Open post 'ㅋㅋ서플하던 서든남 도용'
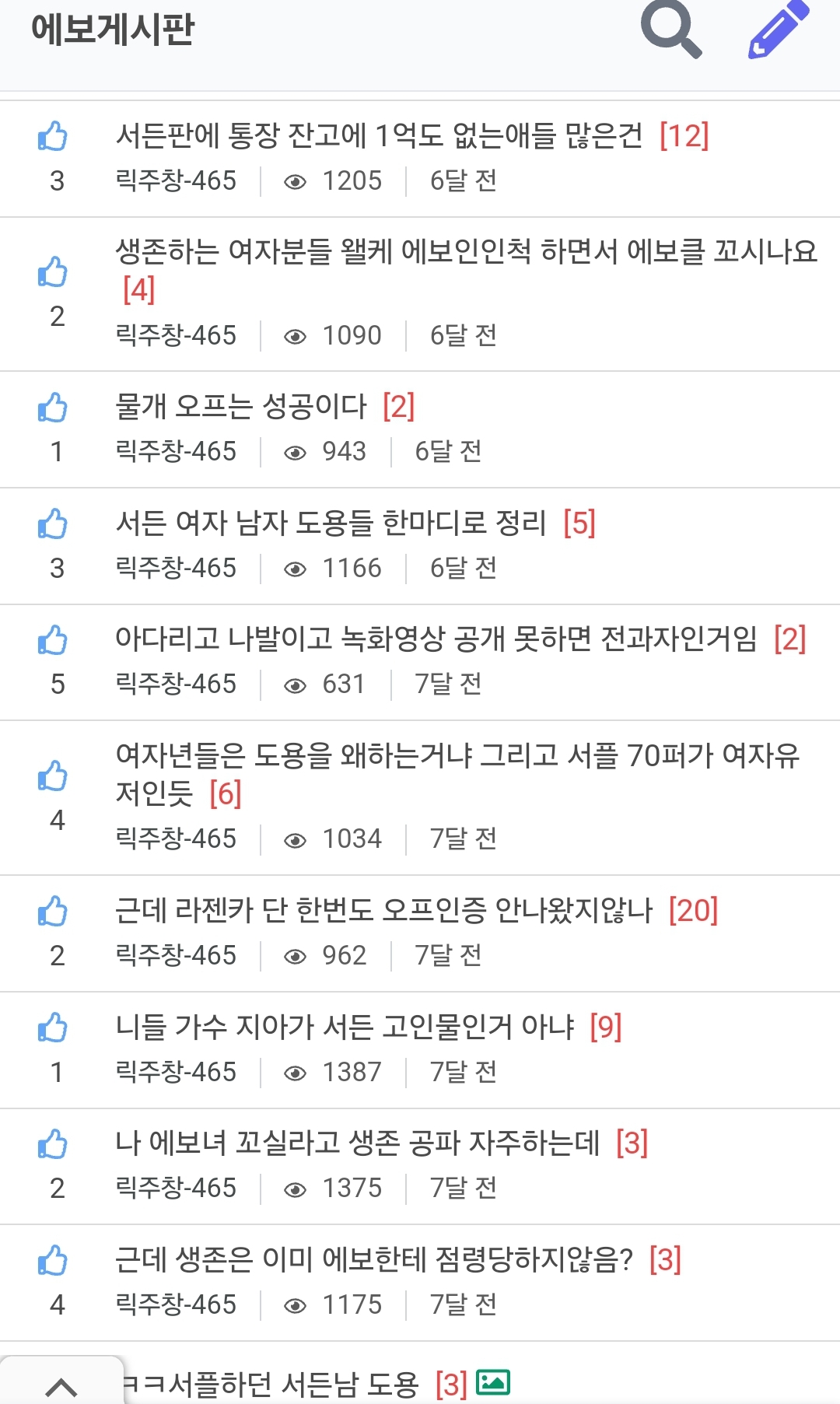Image resolution: width=840 pixels, height=1404 pixels. click(272, 1384)
